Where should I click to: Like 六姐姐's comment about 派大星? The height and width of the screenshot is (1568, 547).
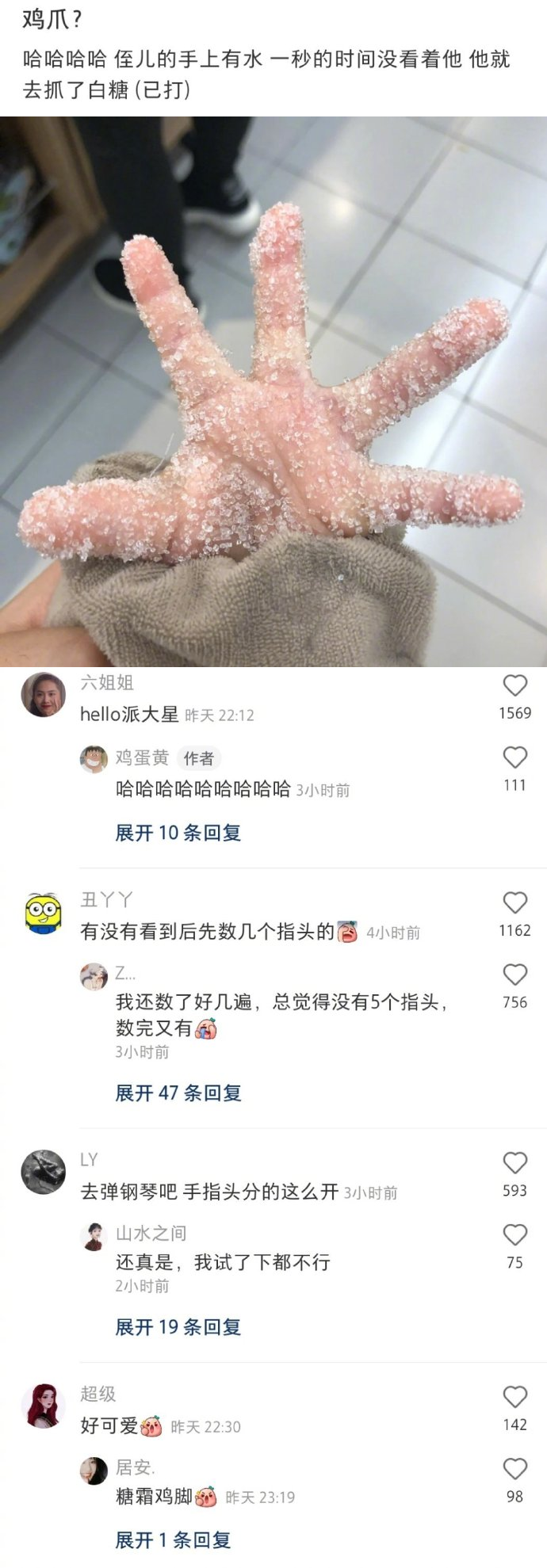(x=514, y=685)
